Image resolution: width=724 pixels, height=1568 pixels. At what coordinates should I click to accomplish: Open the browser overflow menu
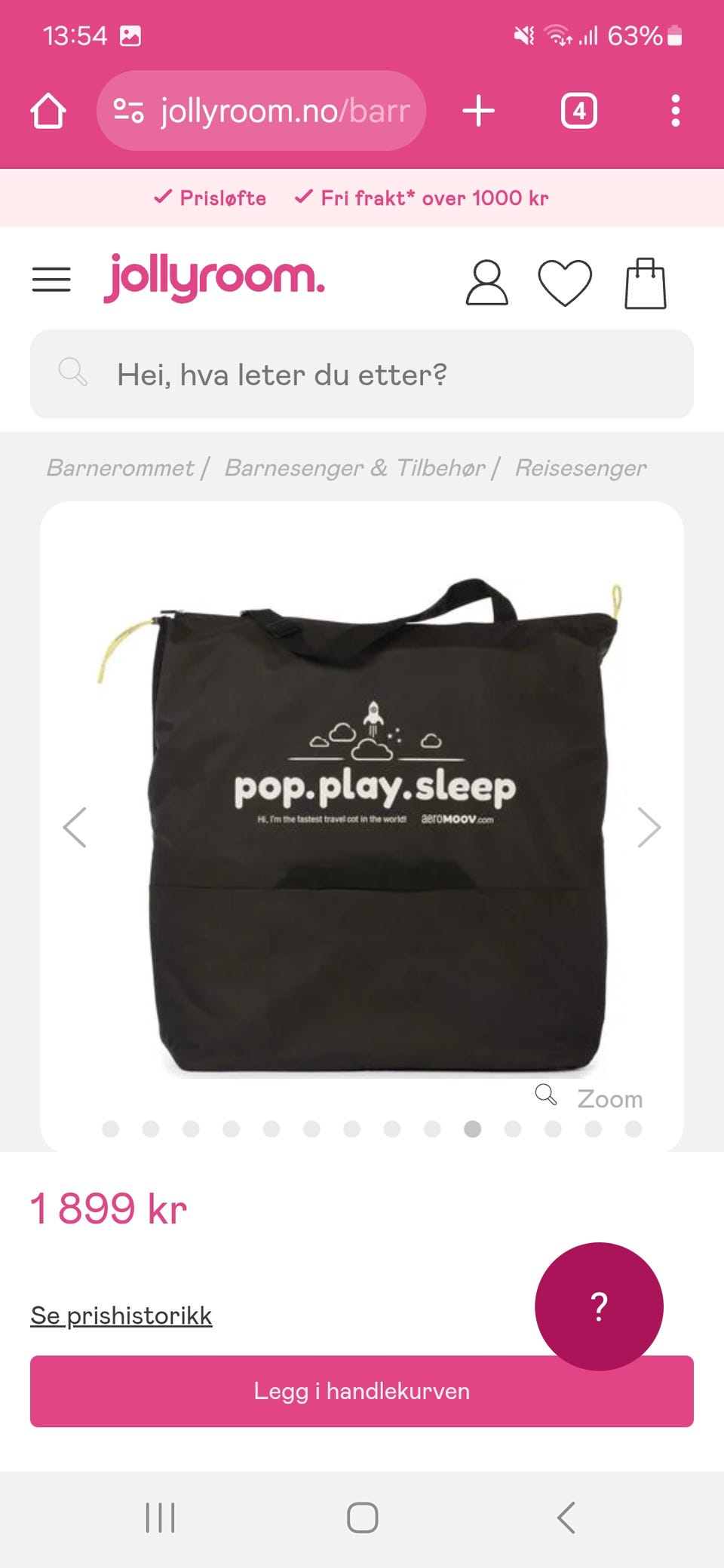coord(675,111)
